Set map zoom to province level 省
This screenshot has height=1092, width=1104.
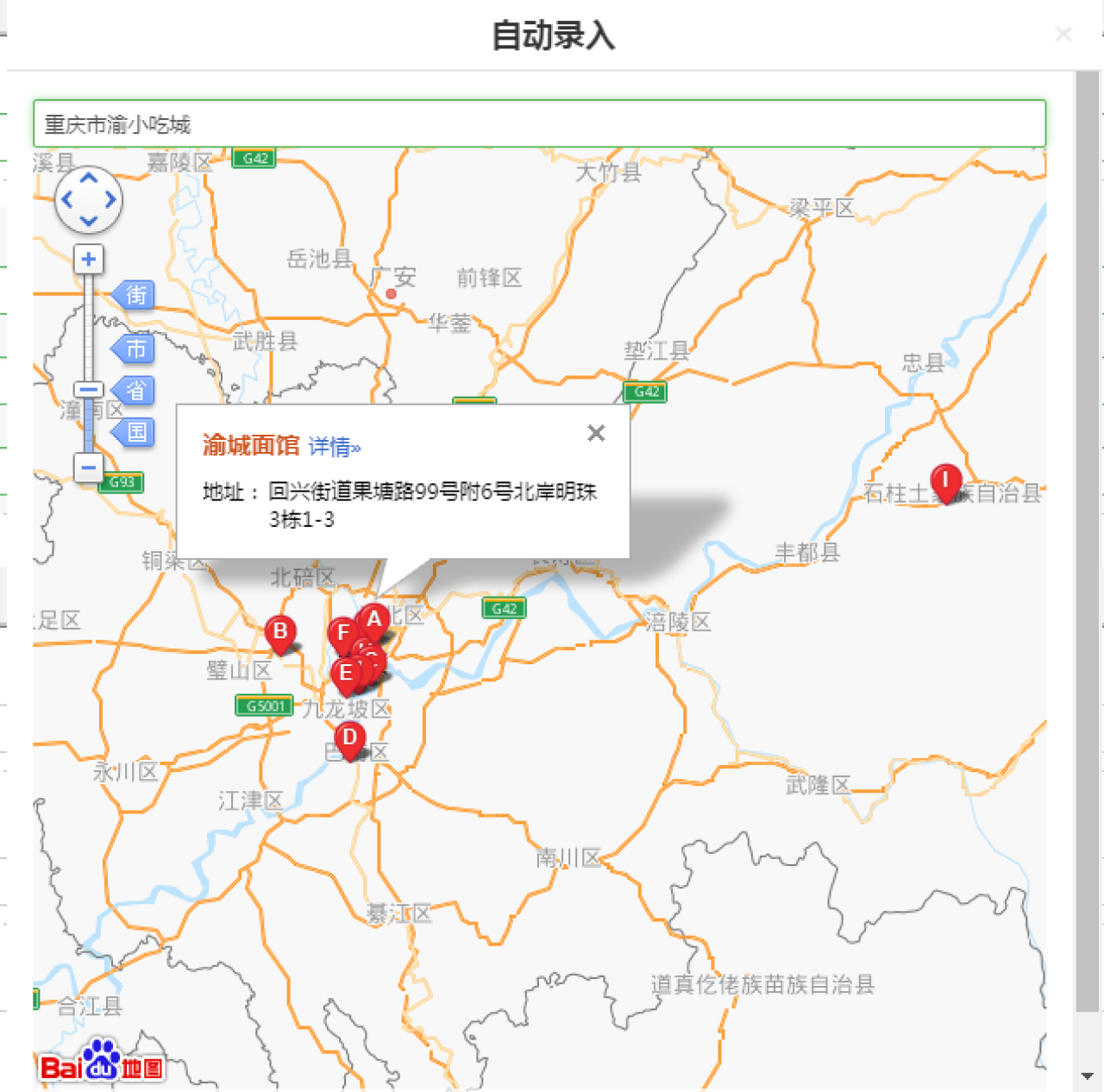135,391
